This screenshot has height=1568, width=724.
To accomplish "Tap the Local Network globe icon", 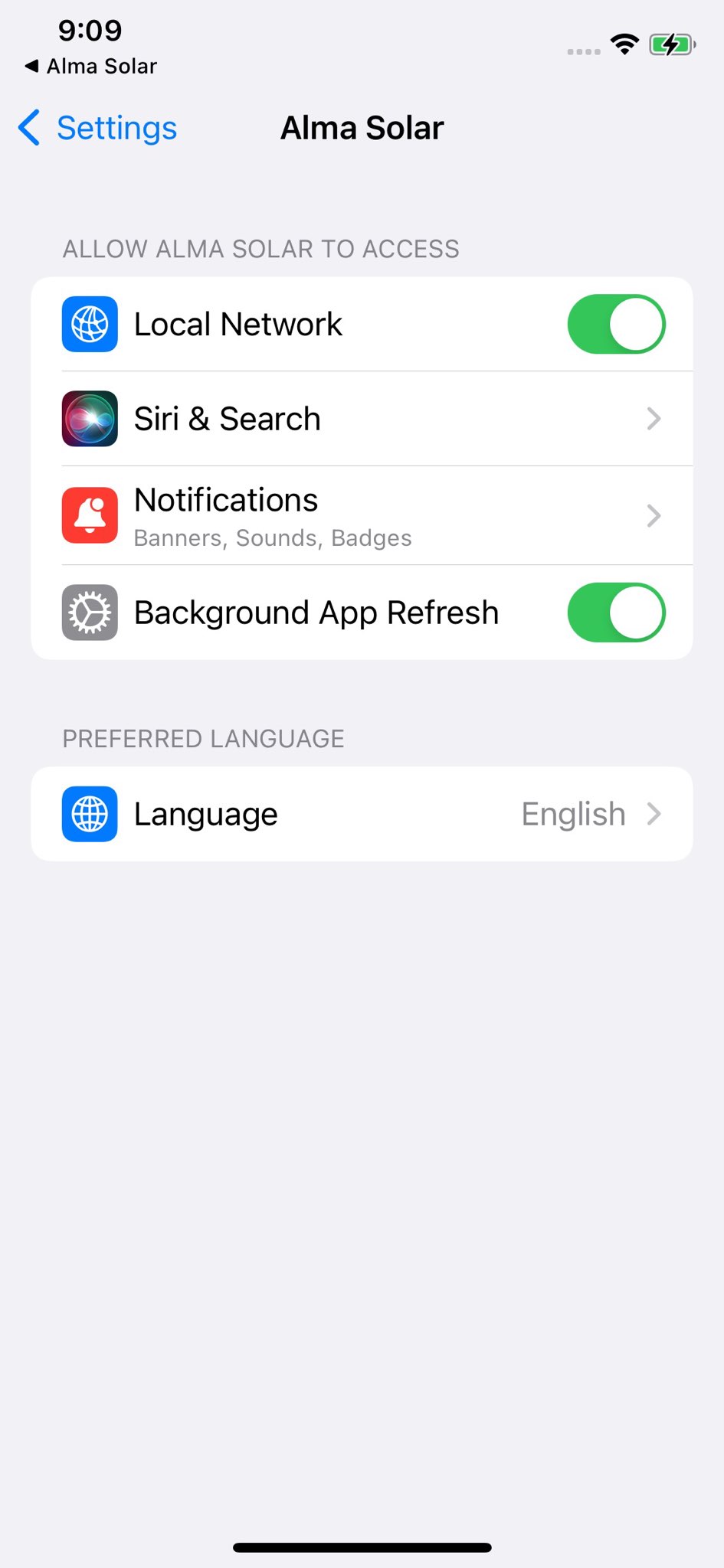I will click(90, 324).
